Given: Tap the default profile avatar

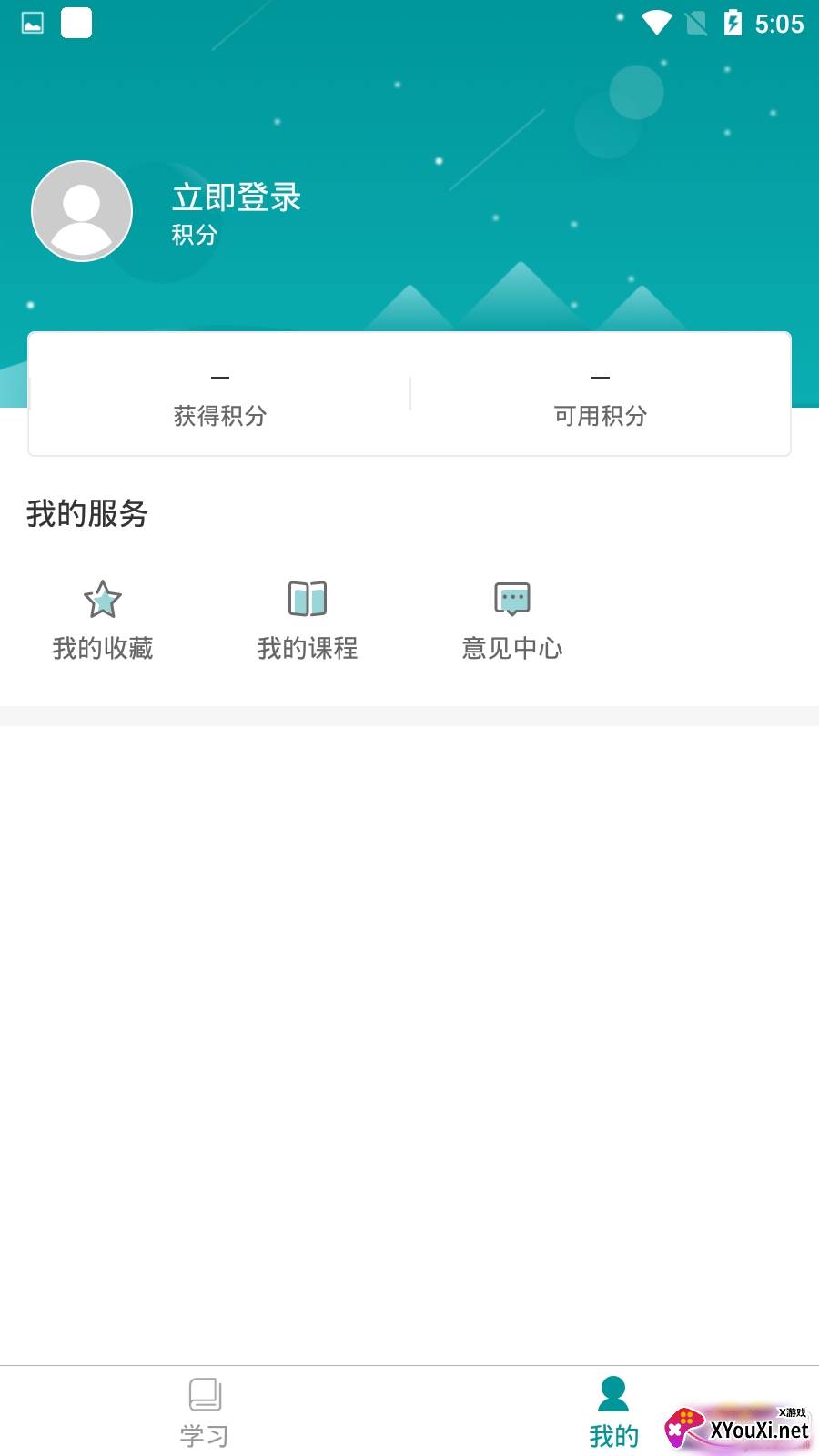Looking at the screenshot, I should 82,211.
